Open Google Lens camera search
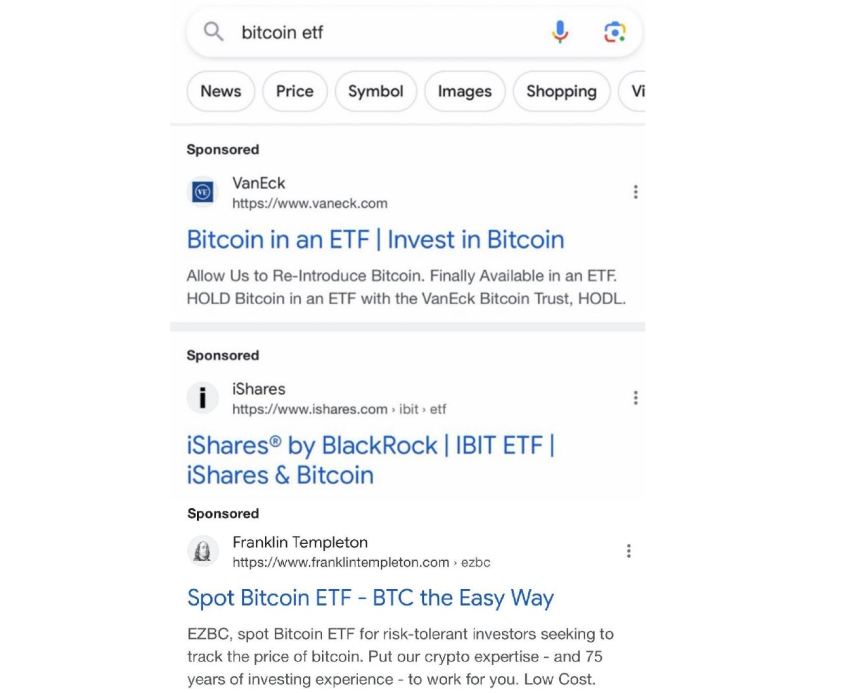 615,32
